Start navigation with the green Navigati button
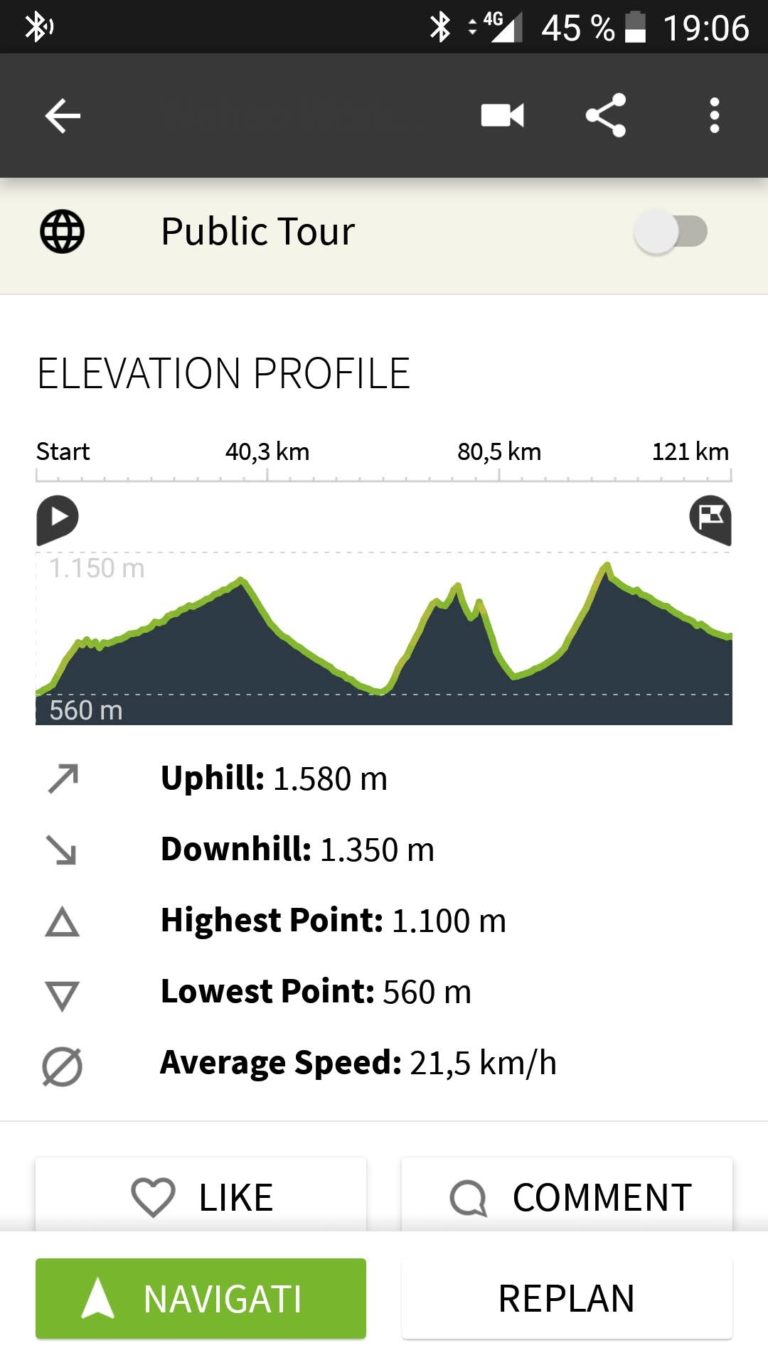The image size is (768, 1365). point(201,1298)
